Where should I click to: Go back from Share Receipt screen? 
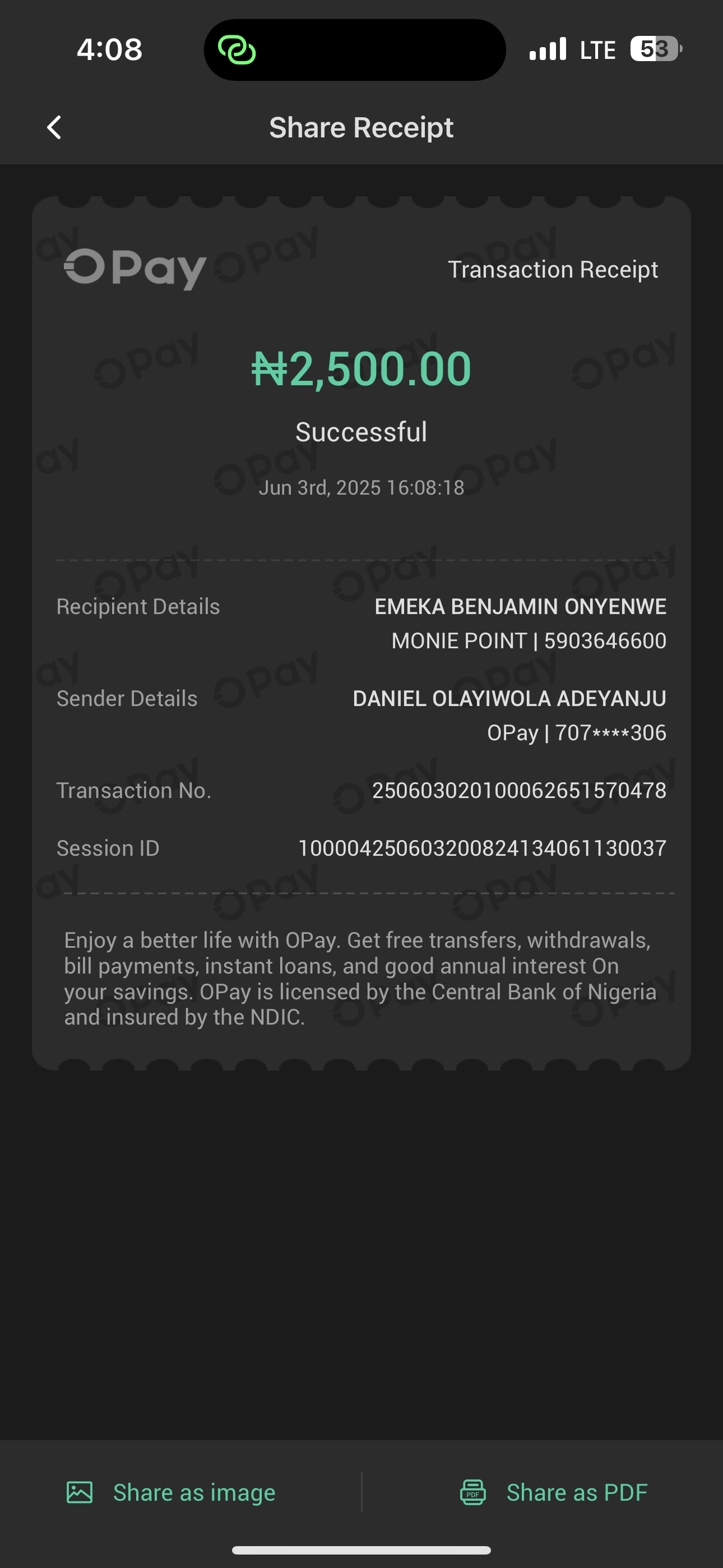point(54,128)
